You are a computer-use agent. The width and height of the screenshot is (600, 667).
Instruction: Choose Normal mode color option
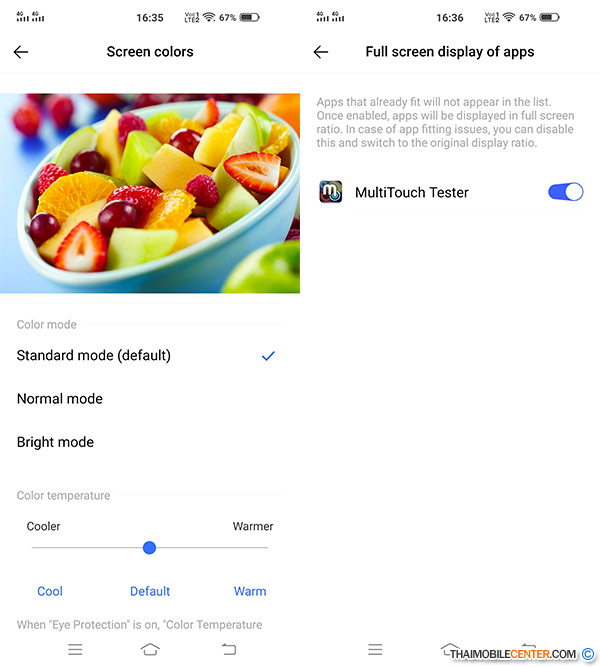60,398
